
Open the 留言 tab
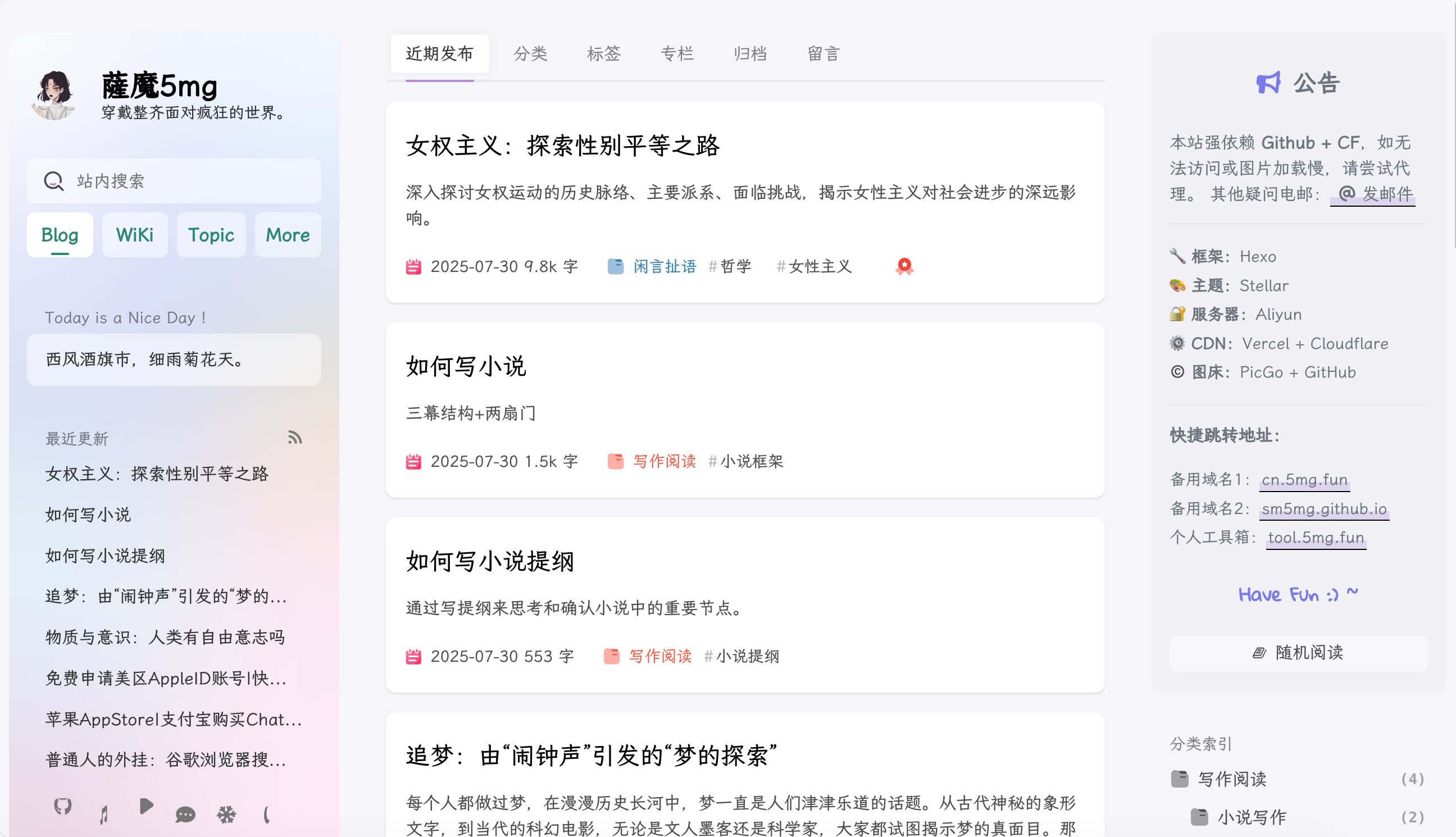tap(823, 53)
